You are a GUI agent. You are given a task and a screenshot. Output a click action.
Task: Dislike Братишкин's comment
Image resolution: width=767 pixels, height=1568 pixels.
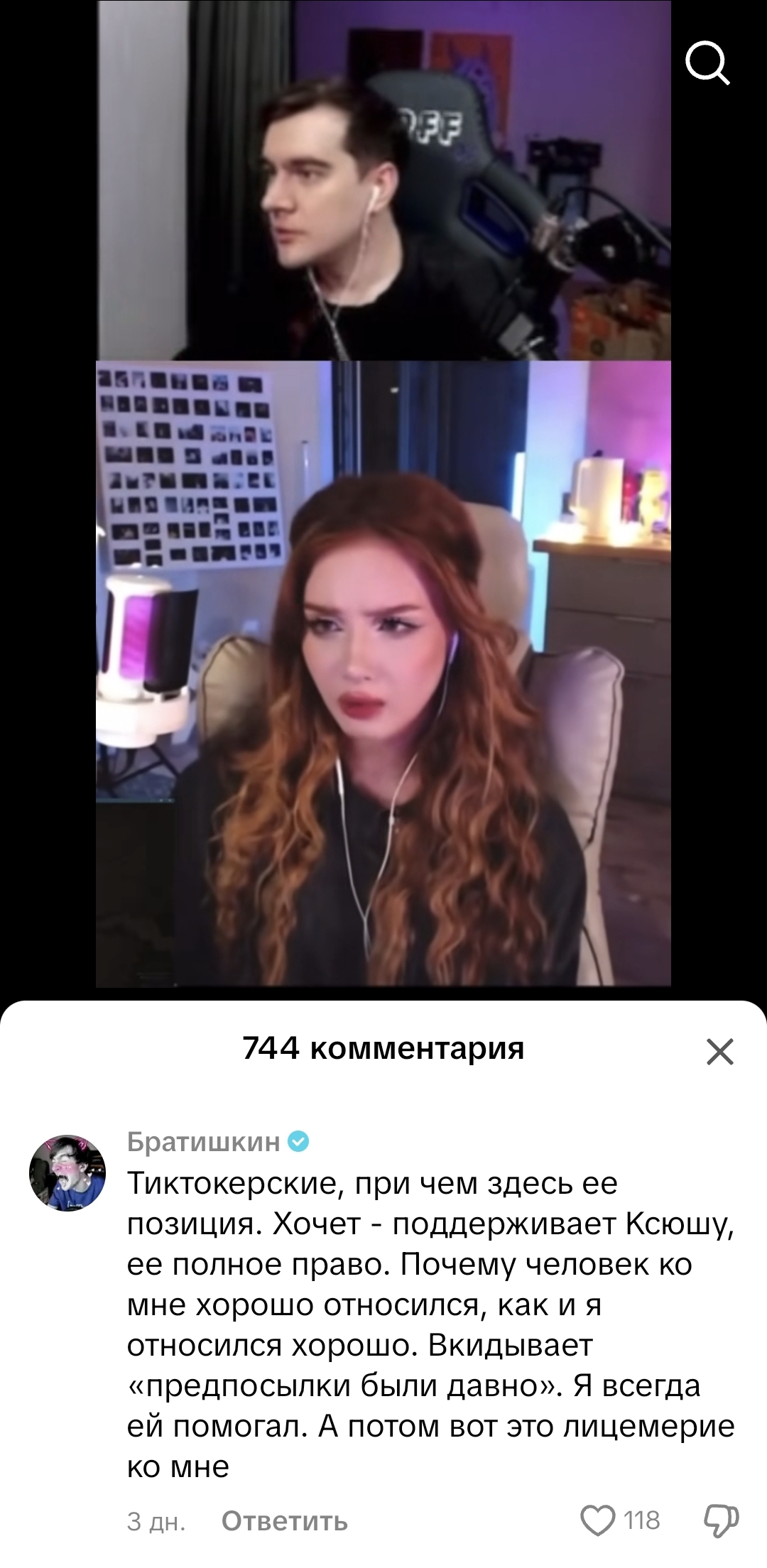point(721,1520)
